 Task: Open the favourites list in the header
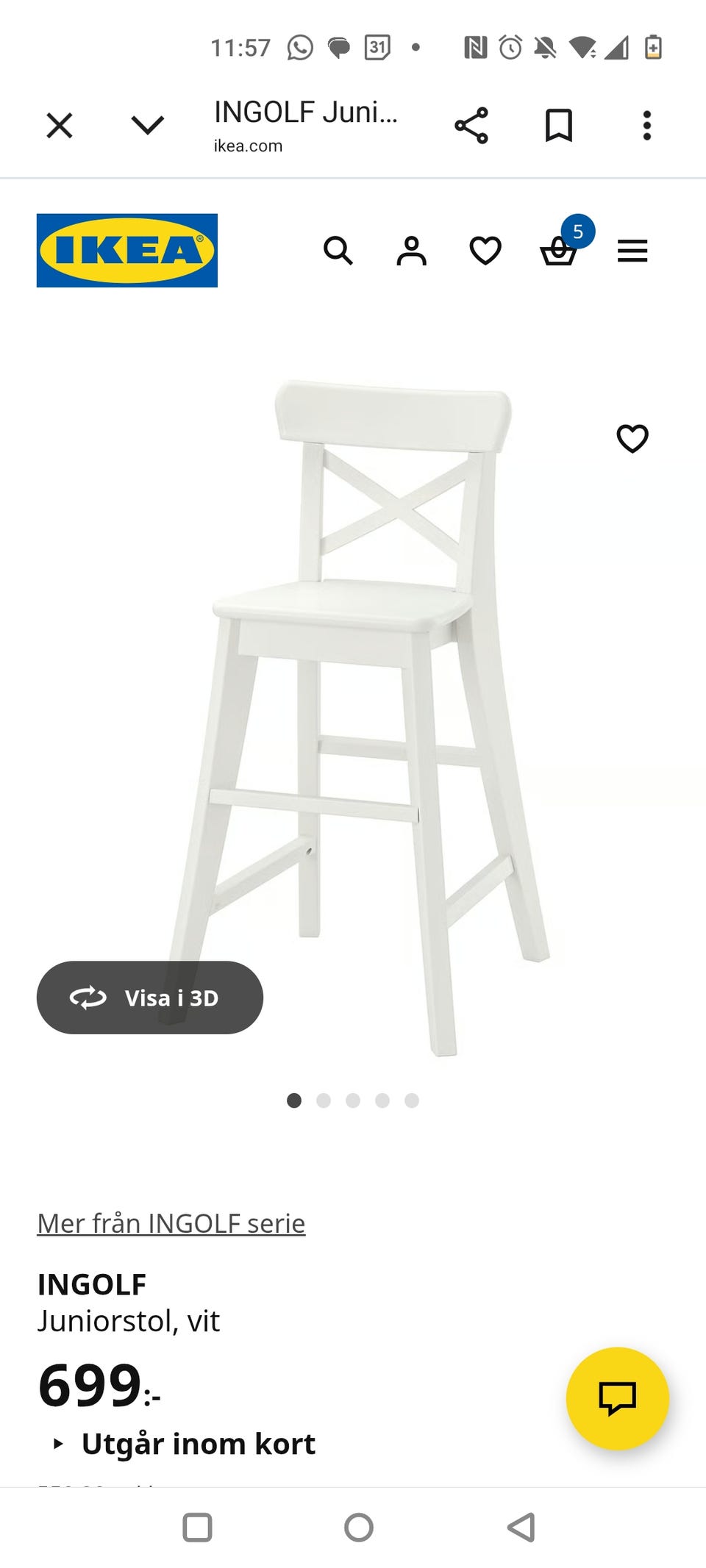485,251
